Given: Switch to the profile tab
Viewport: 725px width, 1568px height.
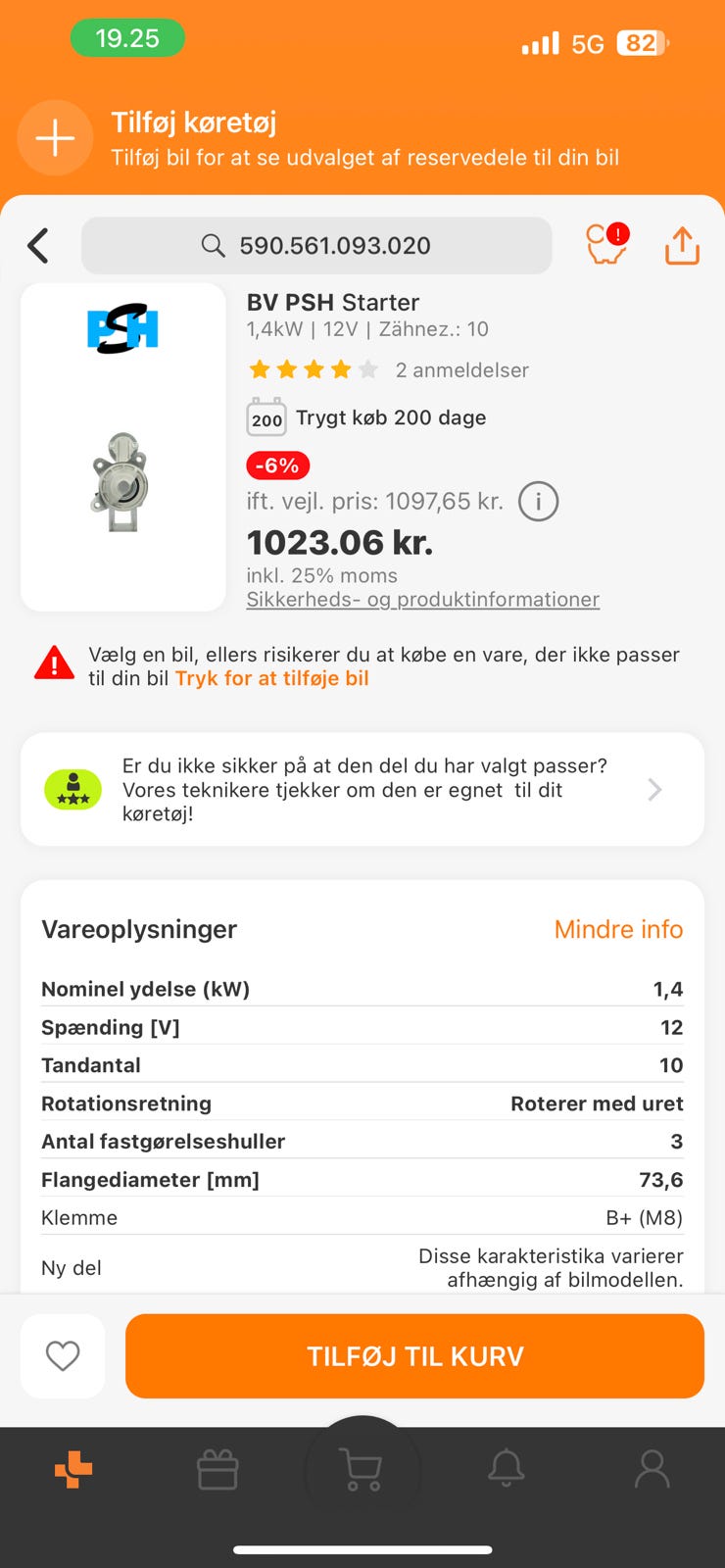Looking at the screenshot, I should 652,1470.
